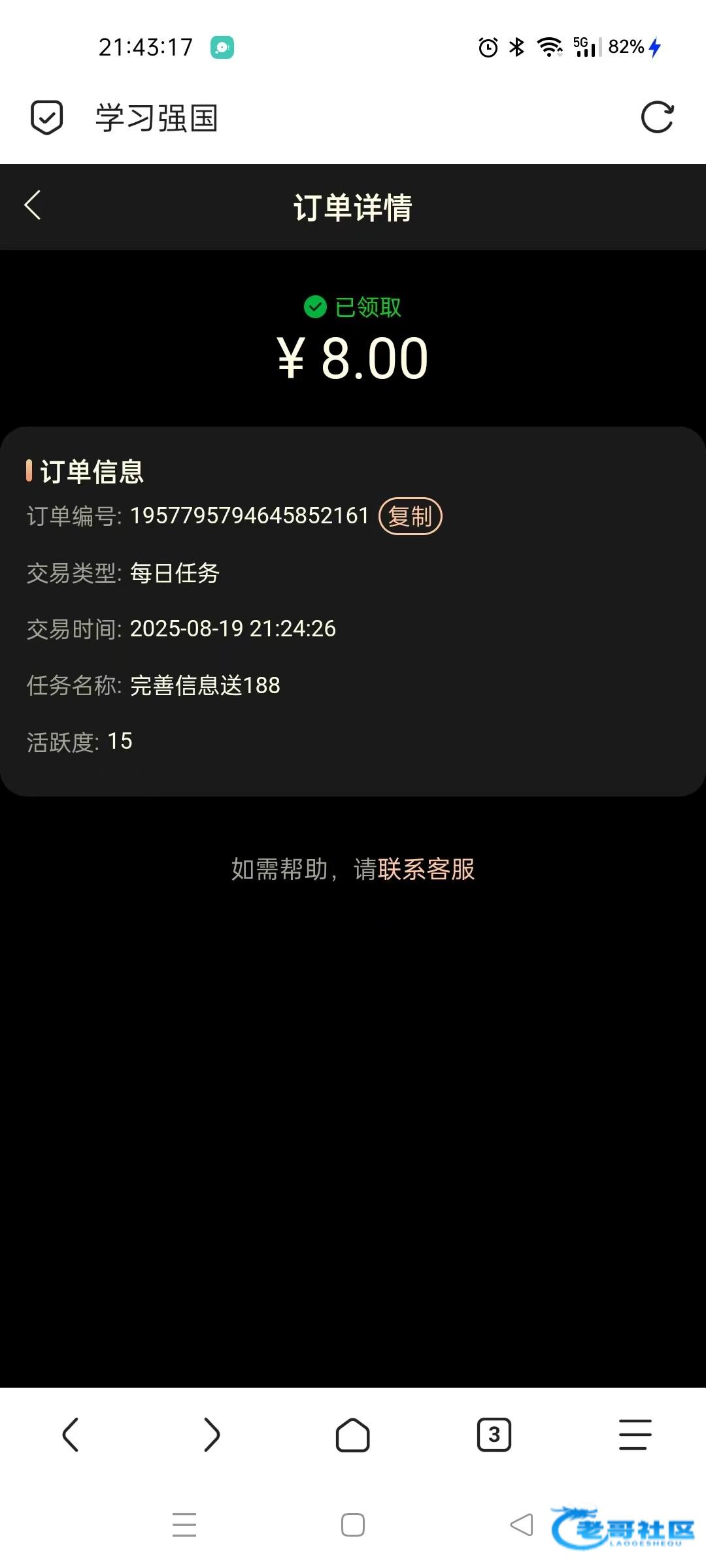706x1568 pixels.
Task: Open the tab switcher showing 3 tabs
Action: point(494,1435)
